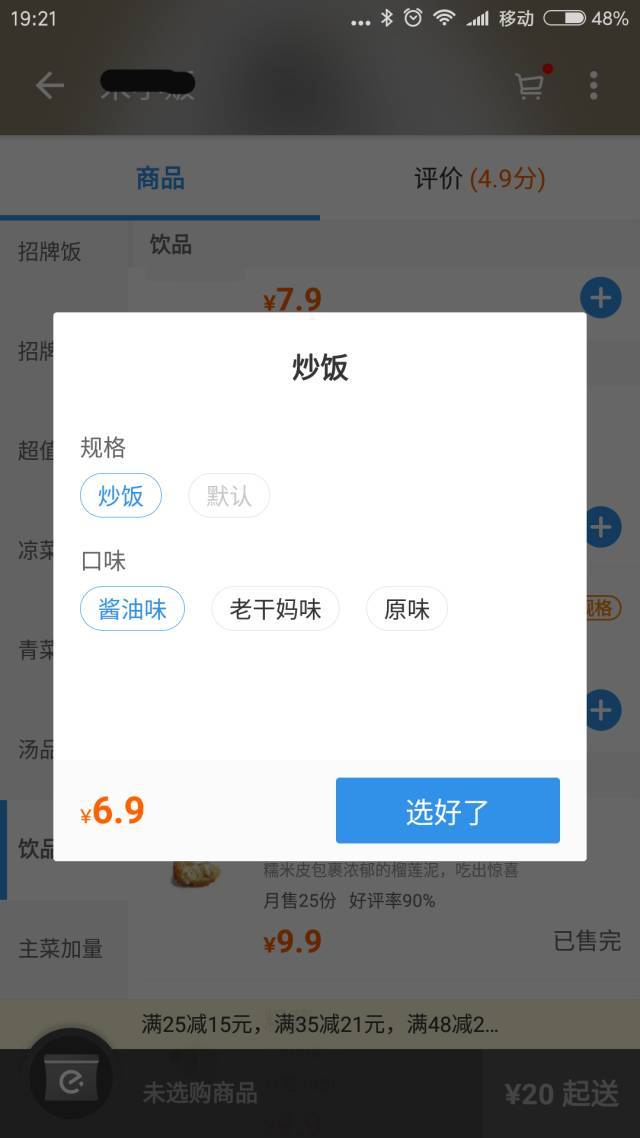Open the shopping cart icon in header
Viewport: 640px width, 1138px height.
tap(530, 86)
